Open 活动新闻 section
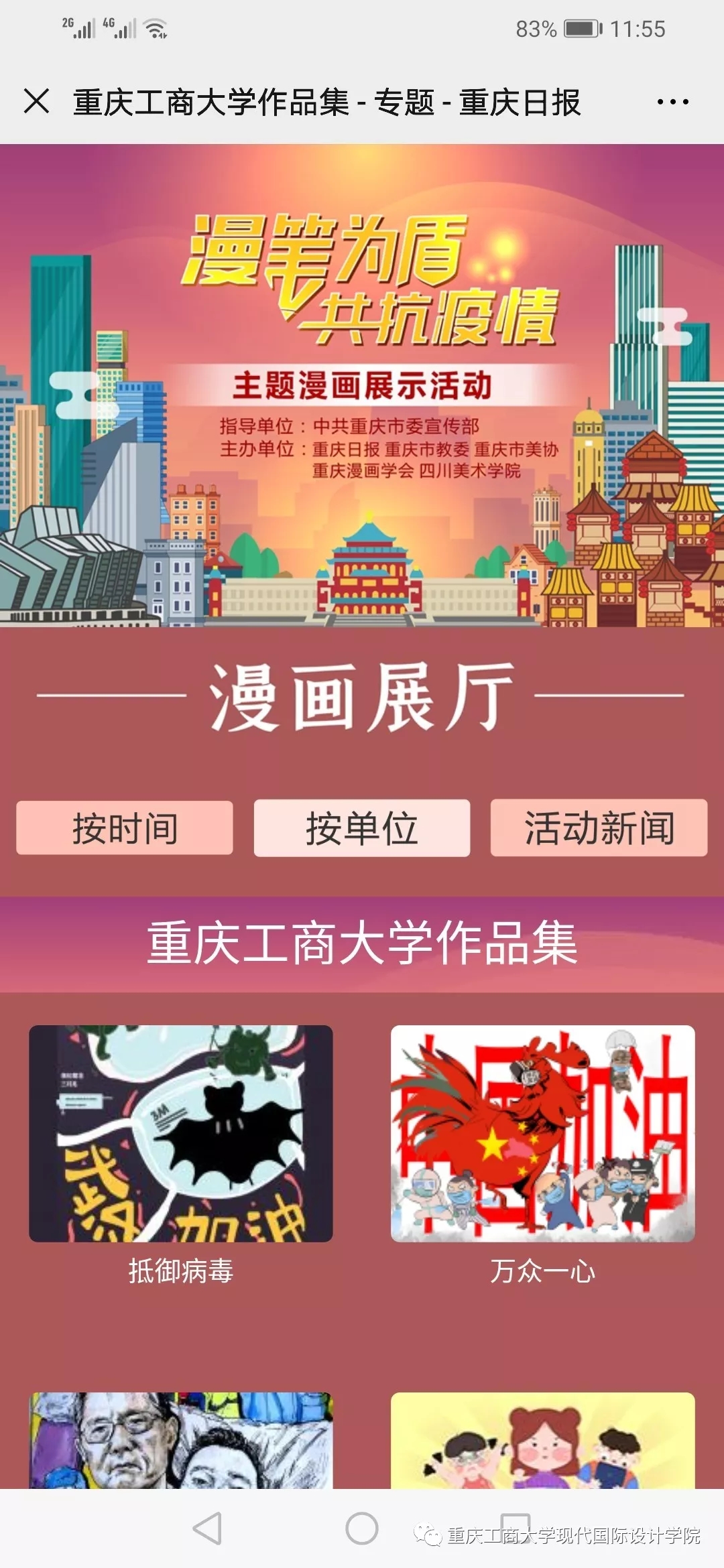This screenshot has width=724, height=1568. coord(599,828)
